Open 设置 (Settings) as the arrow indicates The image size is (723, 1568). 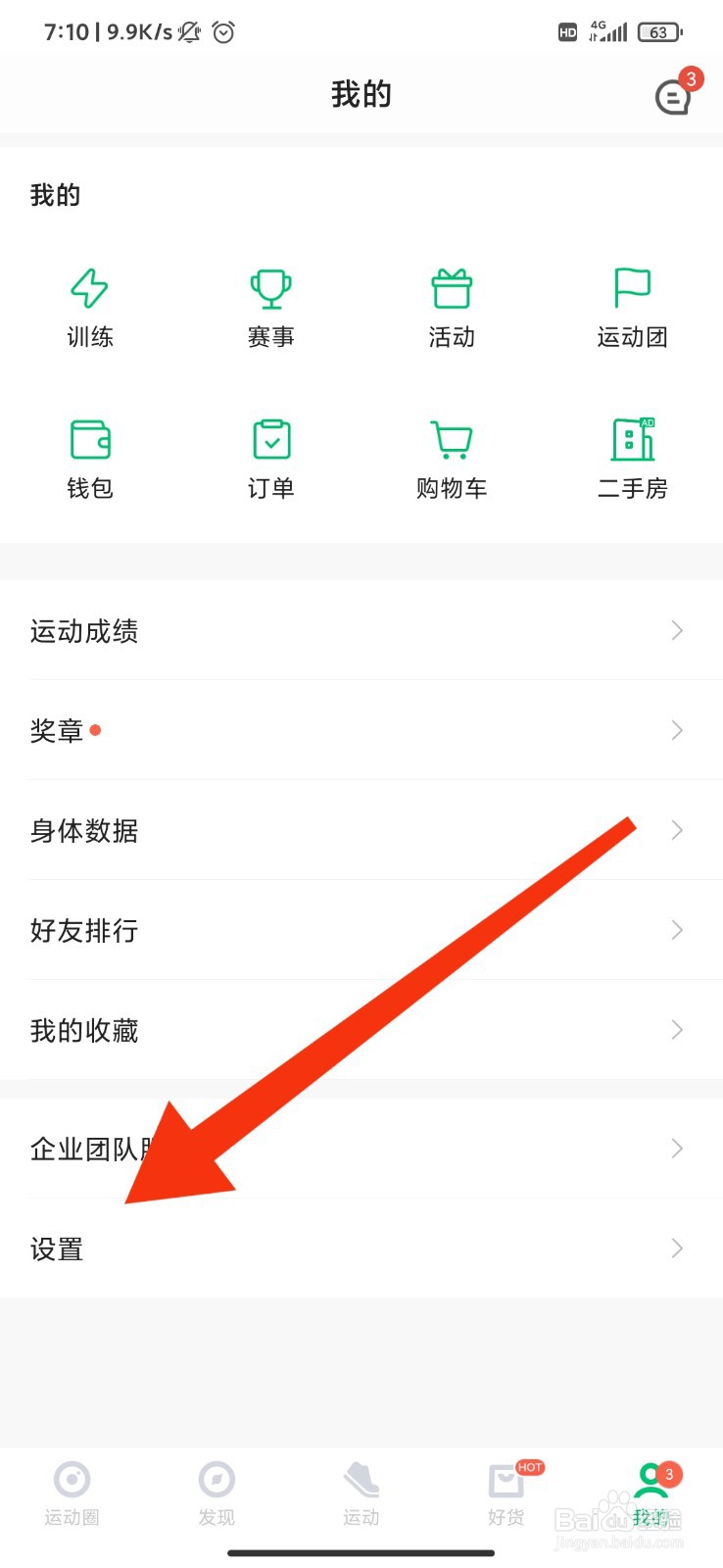(56, 1249)
